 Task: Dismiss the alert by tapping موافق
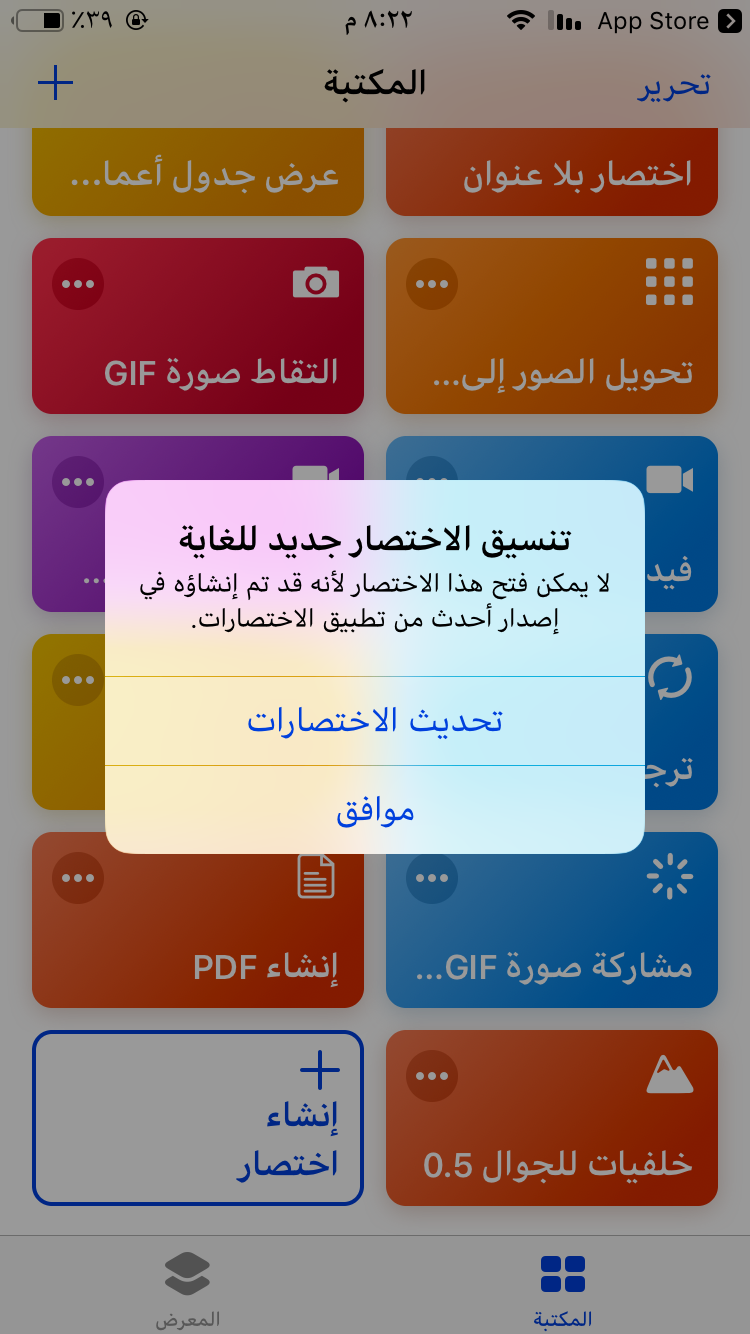point(375,810)
